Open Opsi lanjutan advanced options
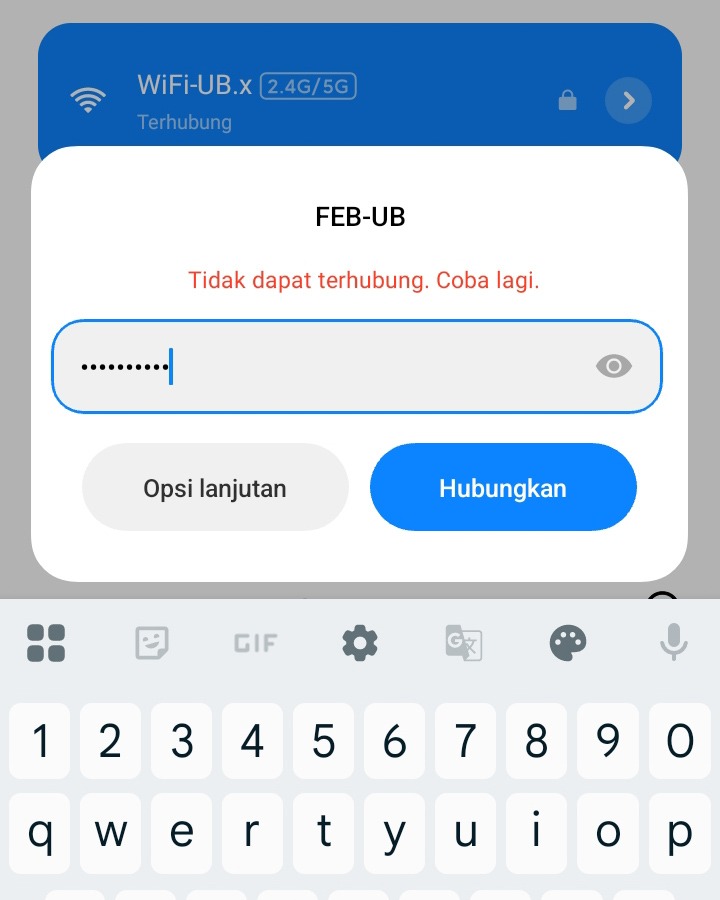The image size is (720, 900). [x=215, y=488]
